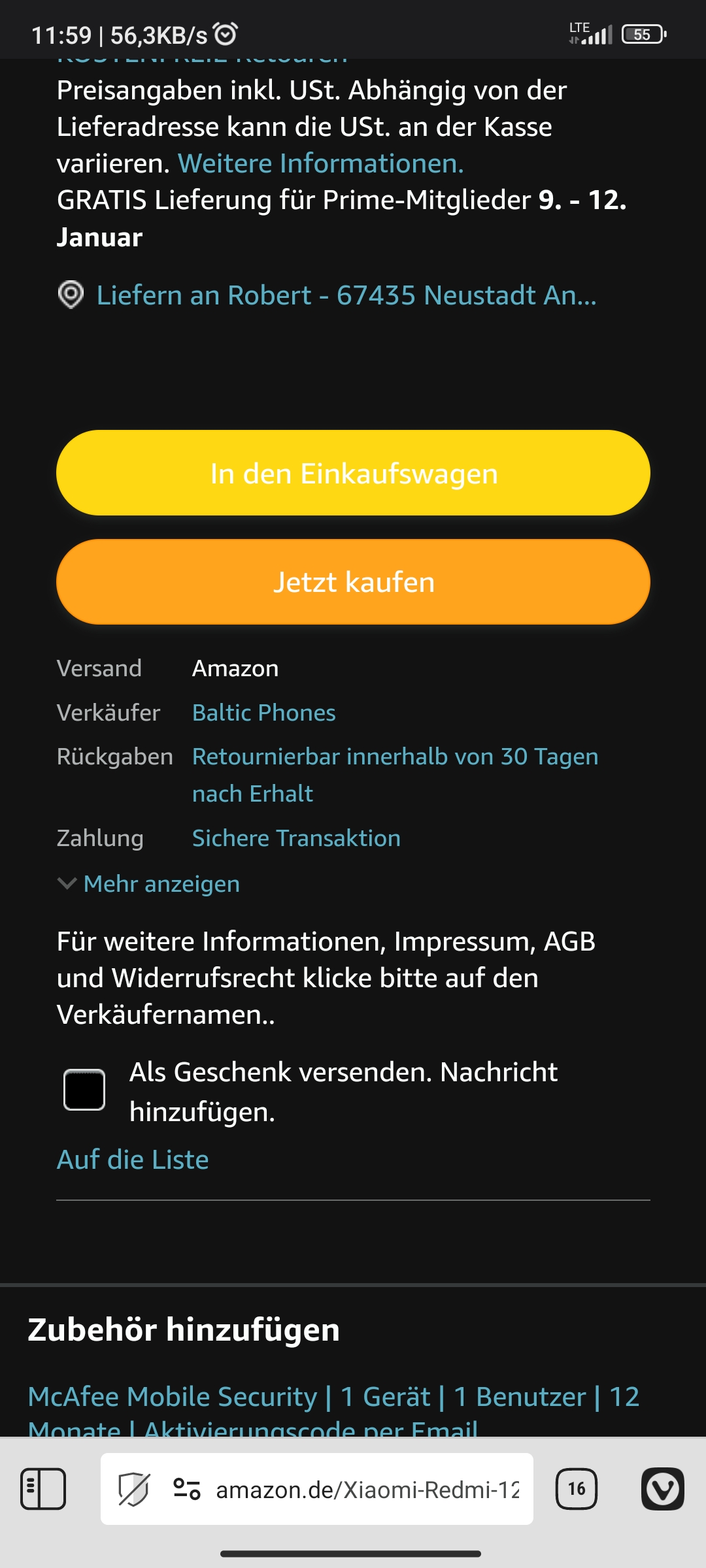Add item to cart with In den Einkaufswagen
This screenshot has width=706, height=1568.
[x=353, y=473]
